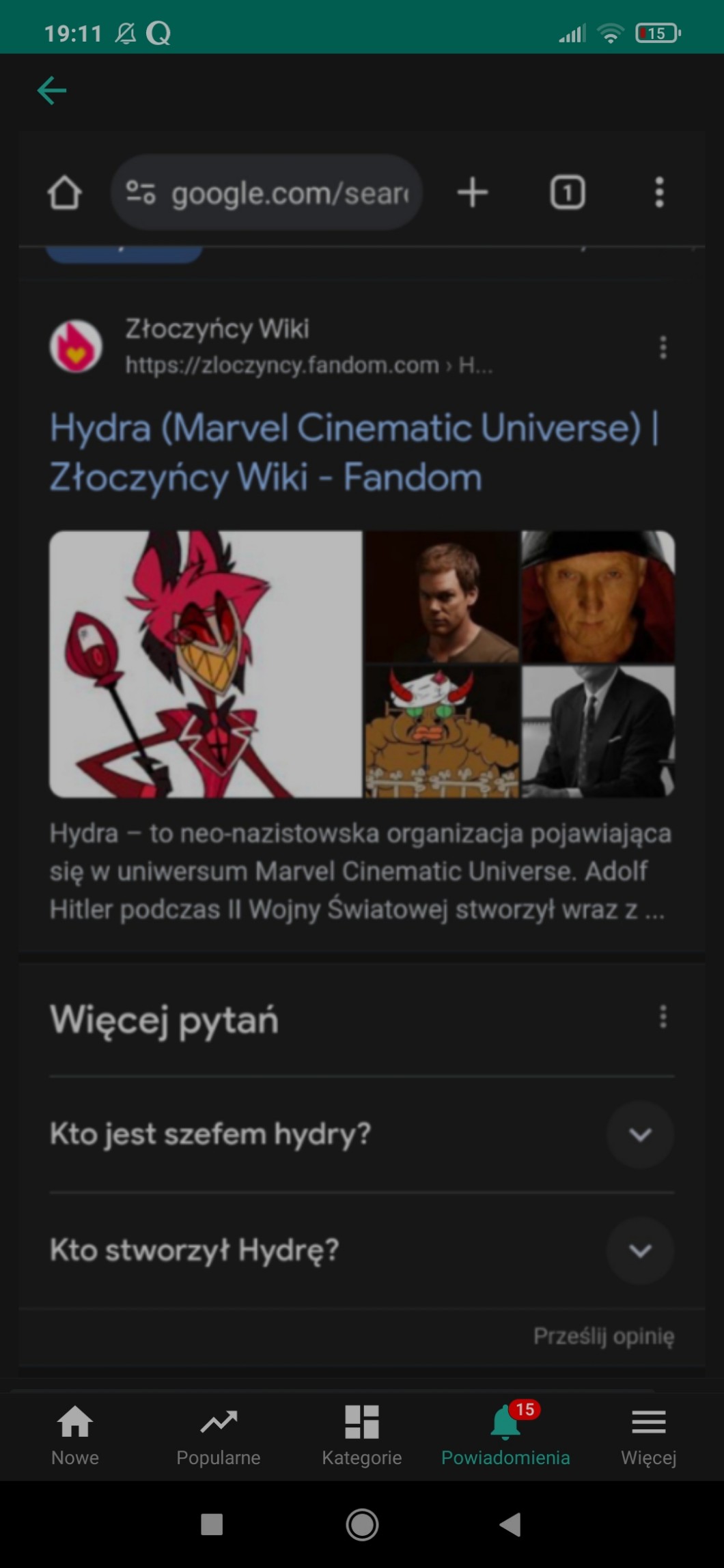724x1568 pixels.
Task: Open recent apps with the square button
Action: 212,1525
